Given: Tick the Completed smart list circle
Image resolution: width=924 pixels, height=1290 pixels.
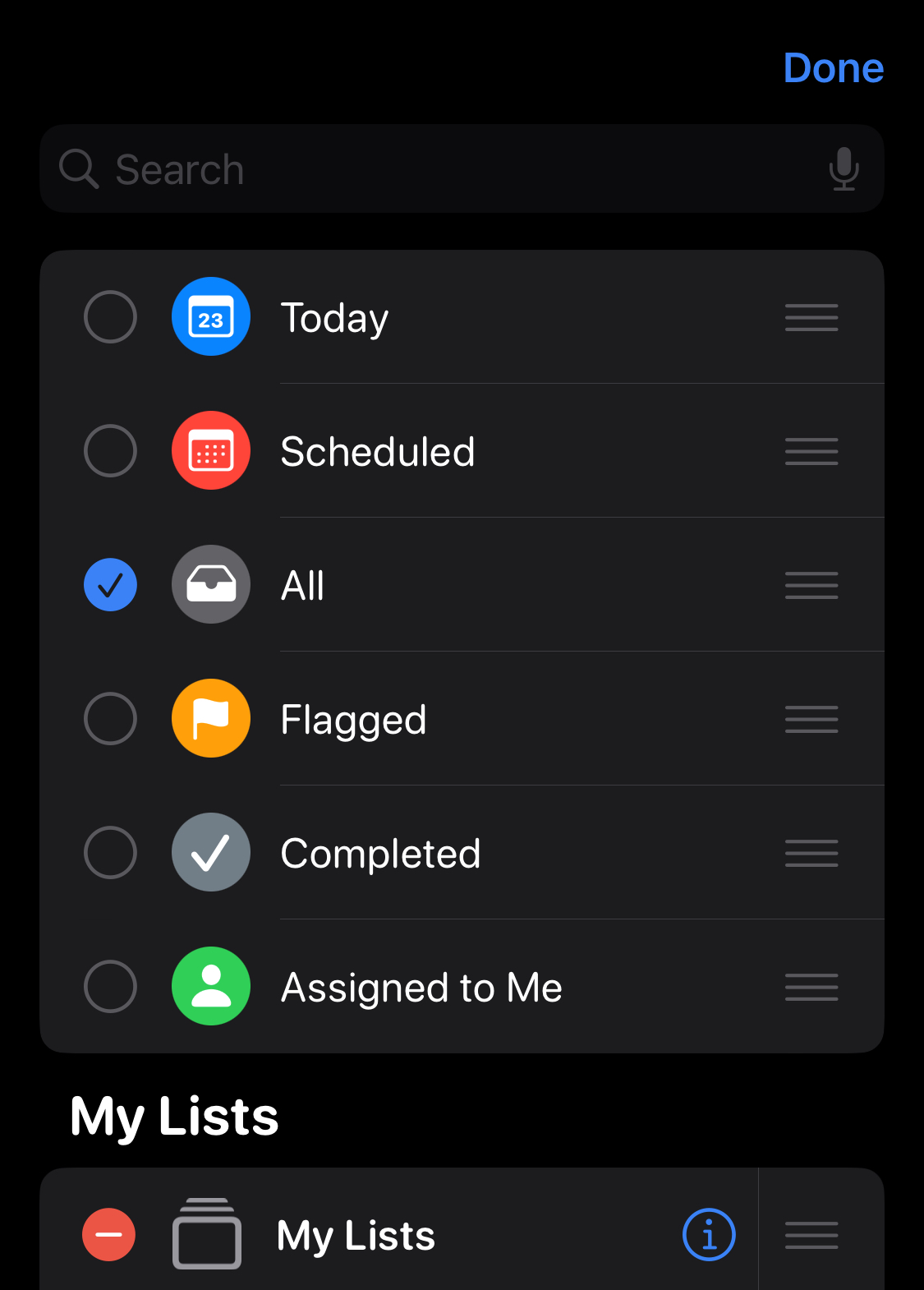Looking at the screenshot, I should click(x=110, y=852).
